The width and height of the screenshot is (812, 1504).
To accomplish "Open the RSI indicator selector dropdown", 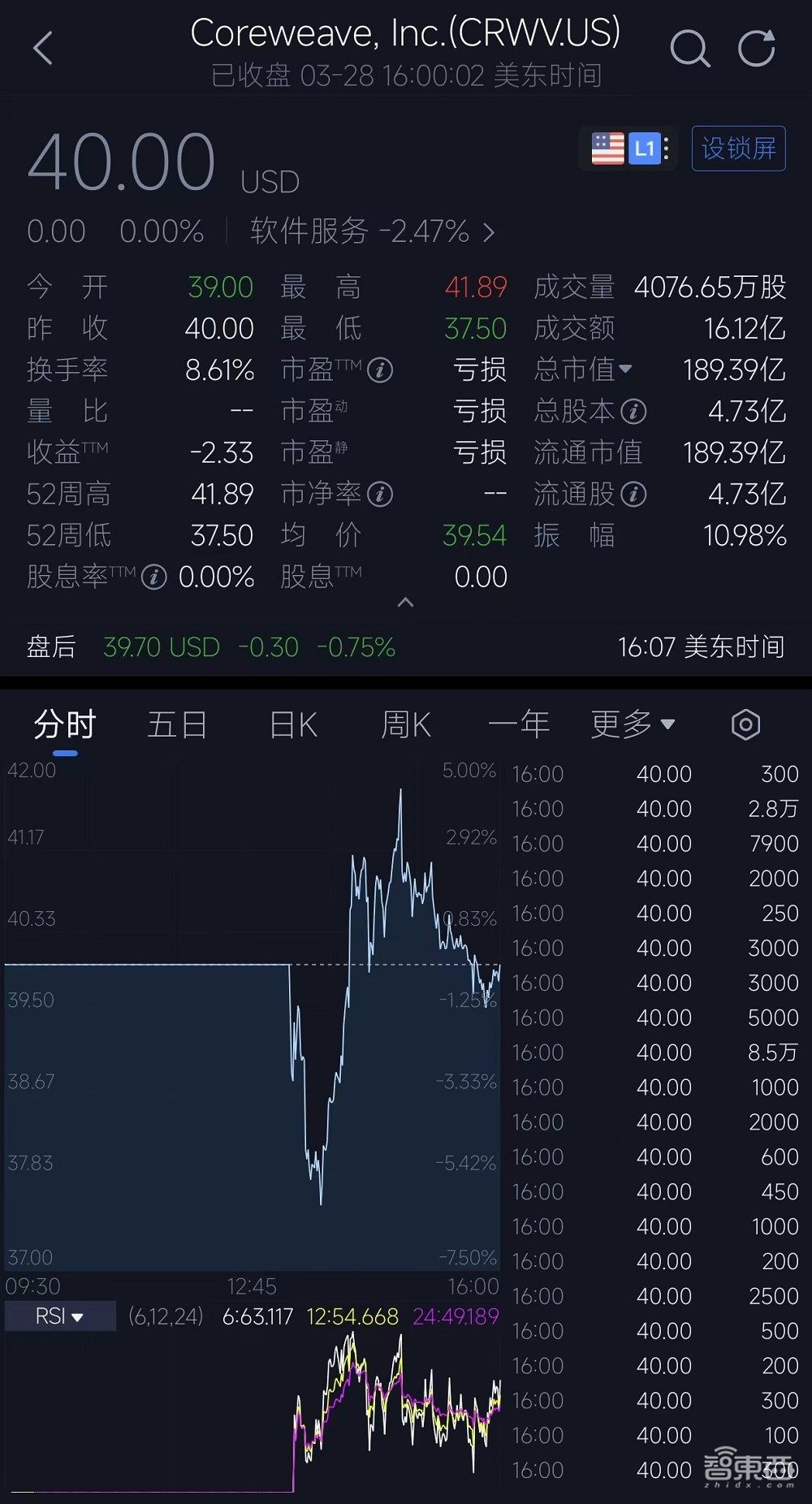I will [x=58, y=1316].
